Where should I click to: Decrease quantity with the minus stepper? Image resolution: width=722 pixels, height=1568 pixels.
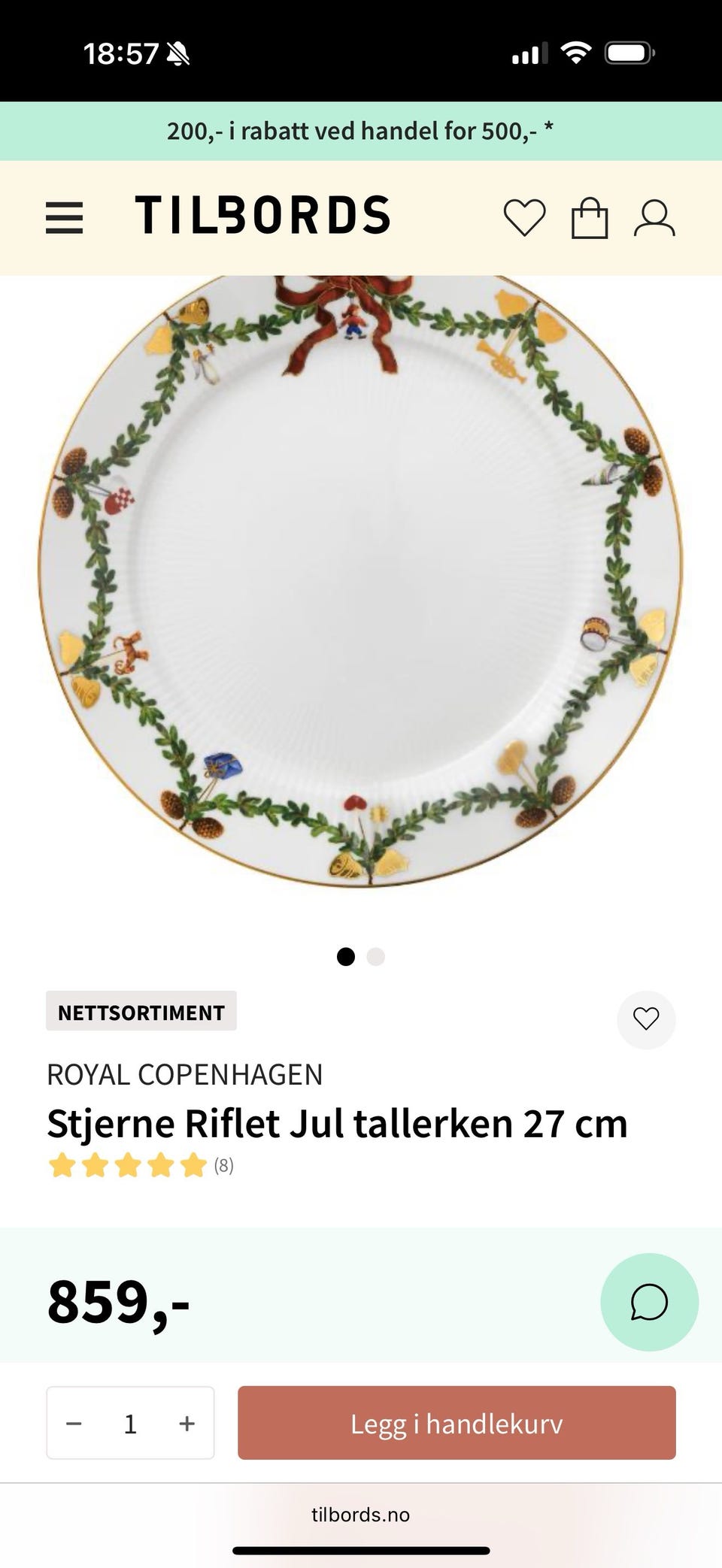click(x=74, y=1423)
